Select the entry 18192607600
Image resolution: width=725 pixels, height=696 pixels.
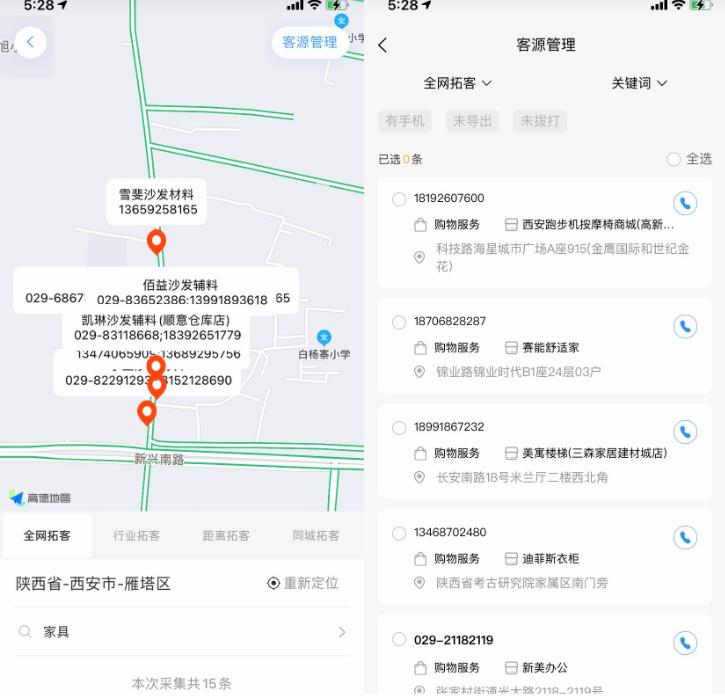399,199
